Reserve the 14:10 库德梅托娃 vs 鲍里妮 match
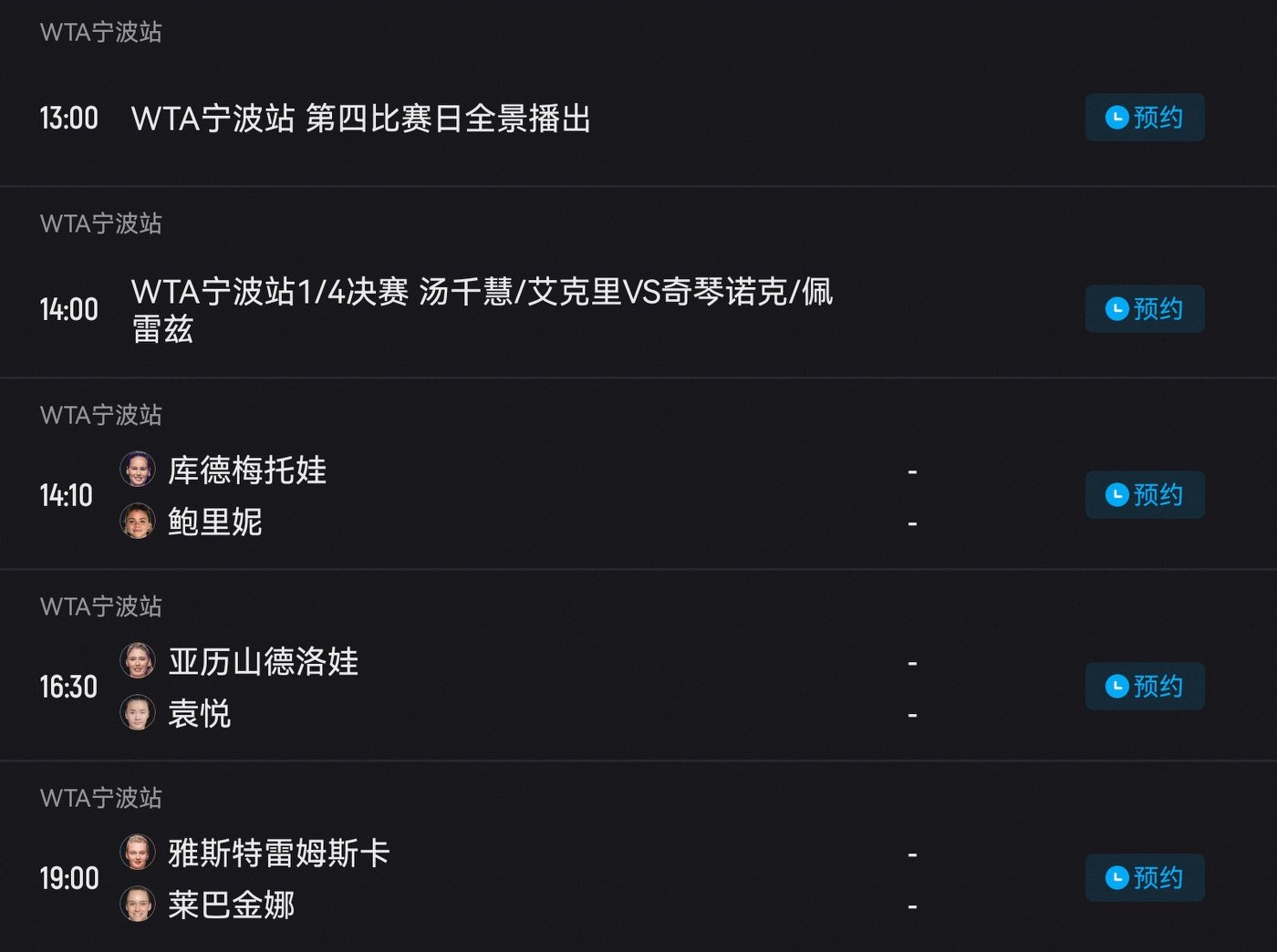The width and height of the screenshot is (1277, 952). click(1144, 495)
